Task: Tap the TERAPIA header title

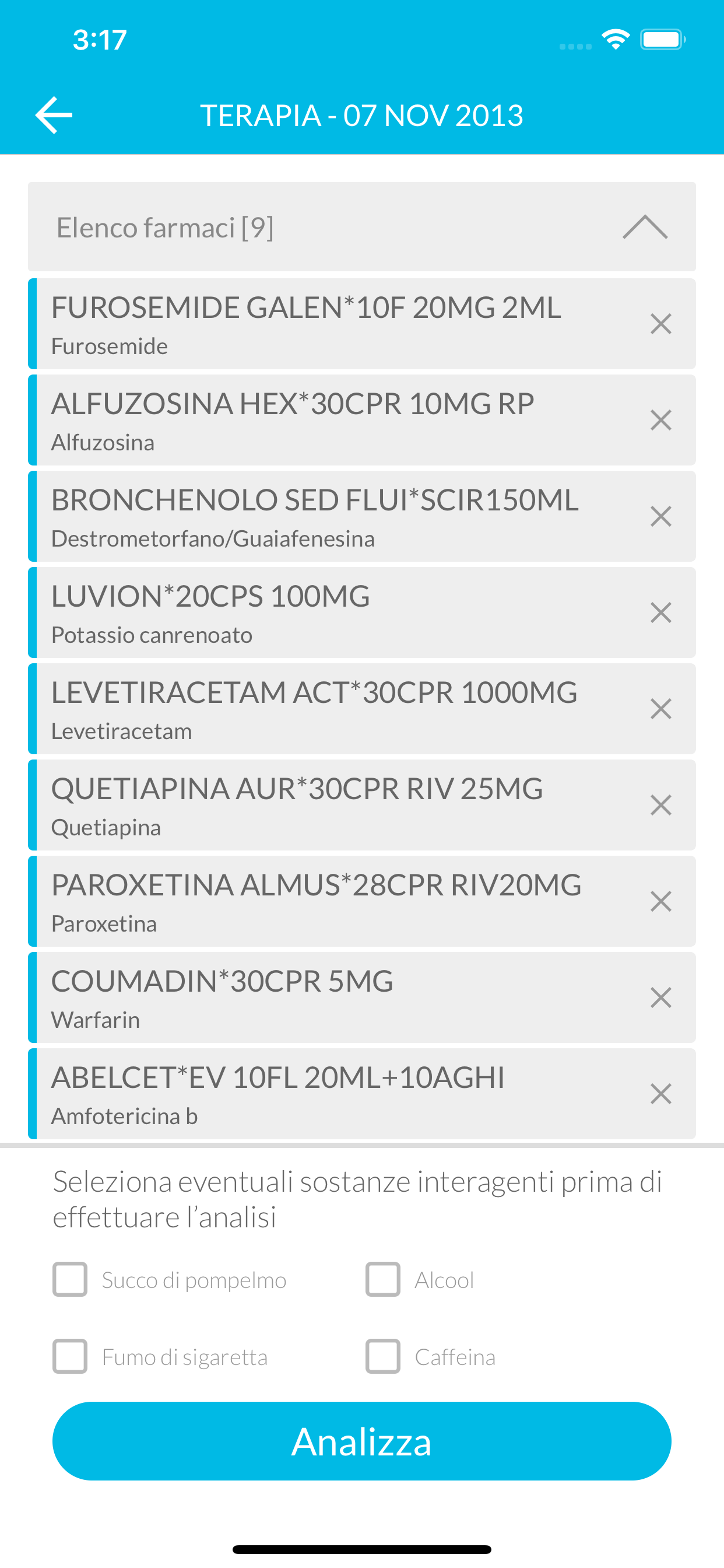Action: (x=361, y=114)
